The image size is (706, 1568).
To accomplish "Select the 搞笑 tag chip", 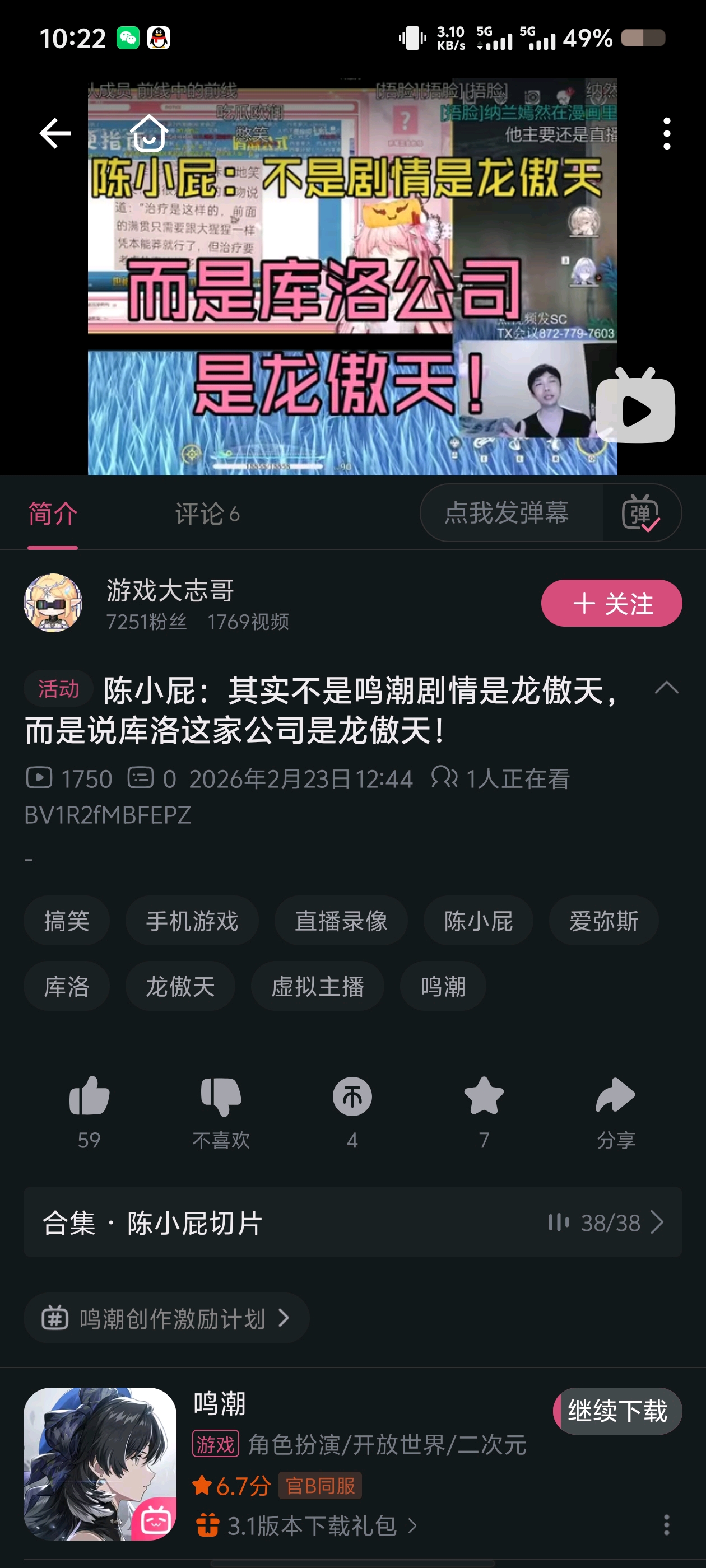I will tap(66, 920).
